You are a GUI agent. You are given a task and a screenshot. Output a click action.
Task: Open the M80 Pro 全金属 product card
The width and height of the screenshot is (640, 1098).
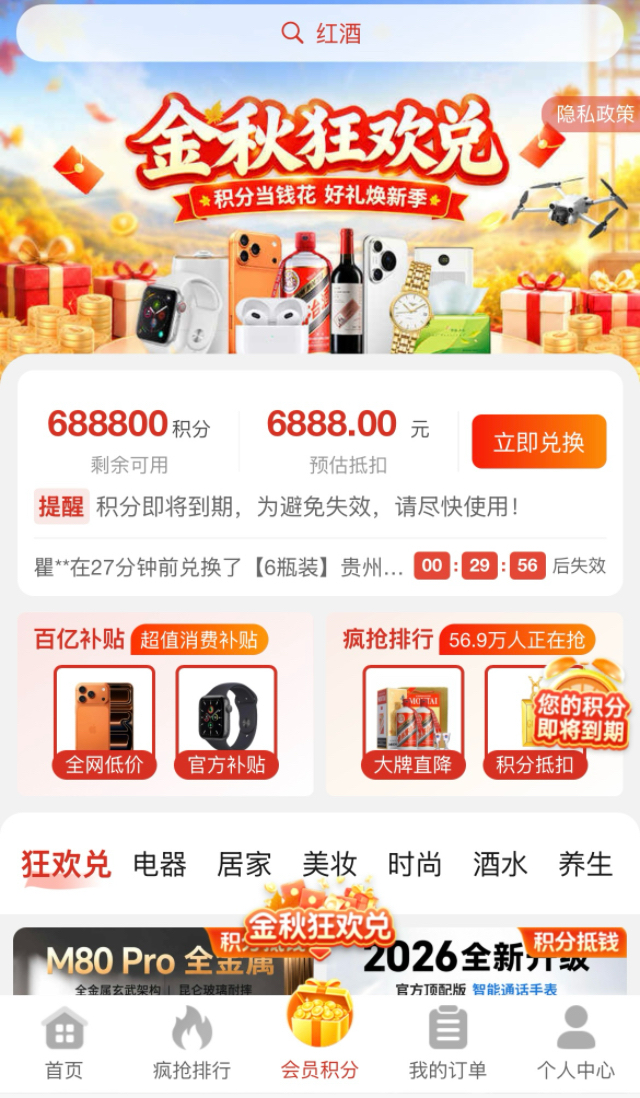(162, 961)
